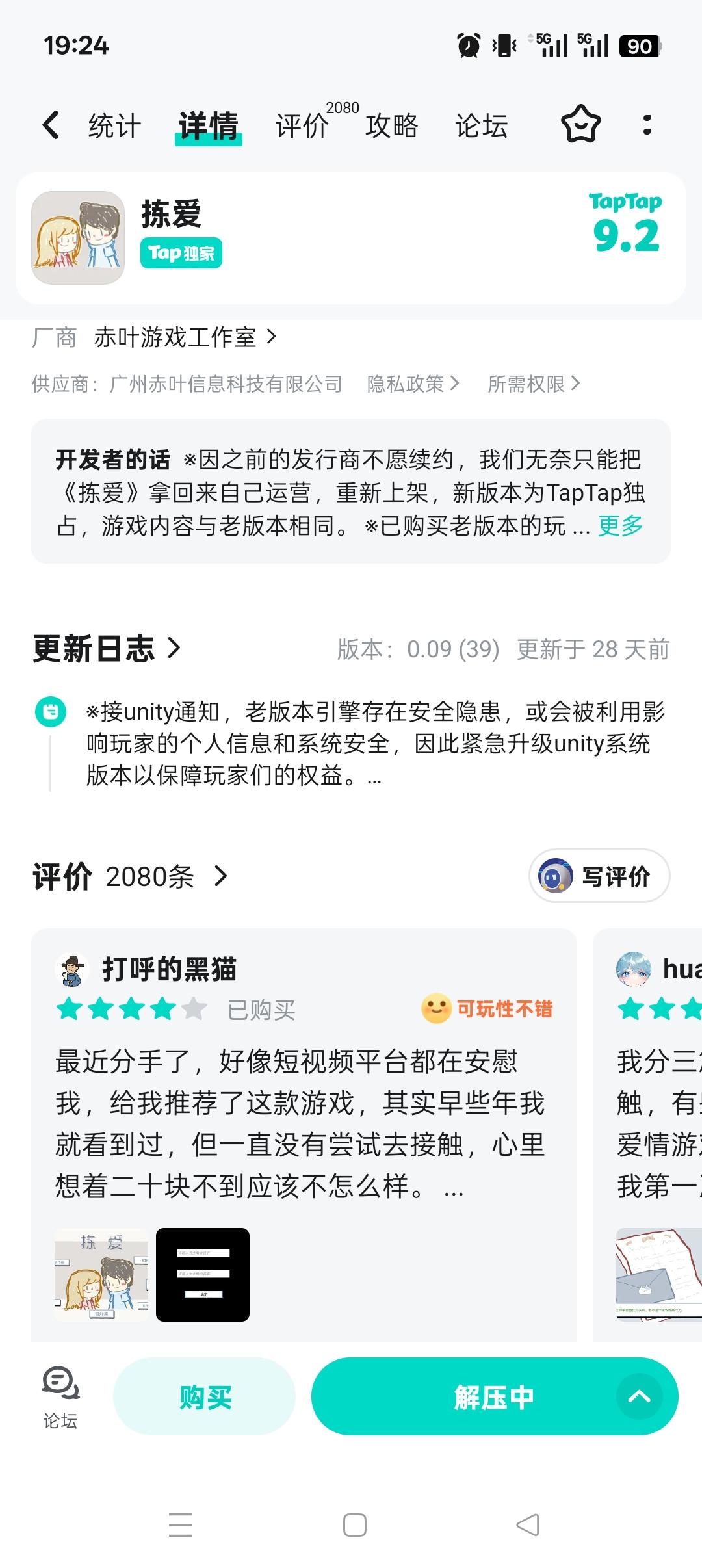
Task: Tap the 解压中 progress button
Action: 494,1395
